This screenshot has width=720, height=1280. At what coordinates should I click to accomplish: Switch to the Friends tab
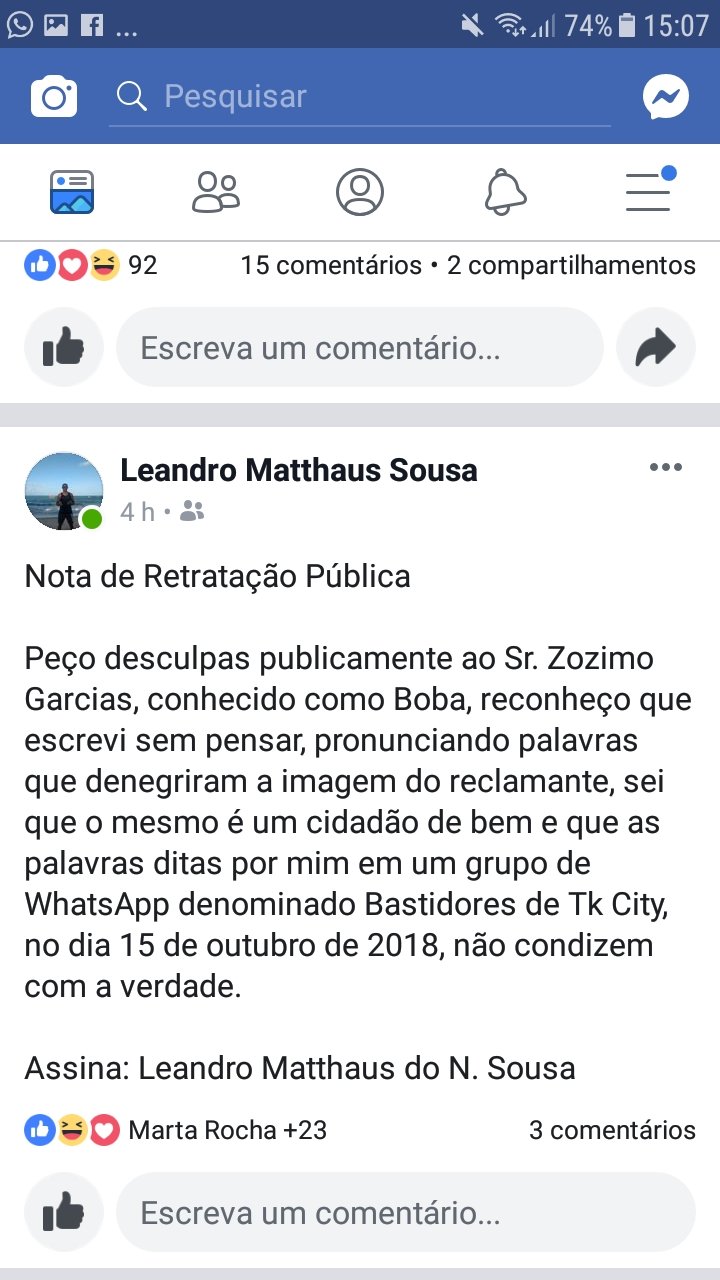(x=216, y=192)
